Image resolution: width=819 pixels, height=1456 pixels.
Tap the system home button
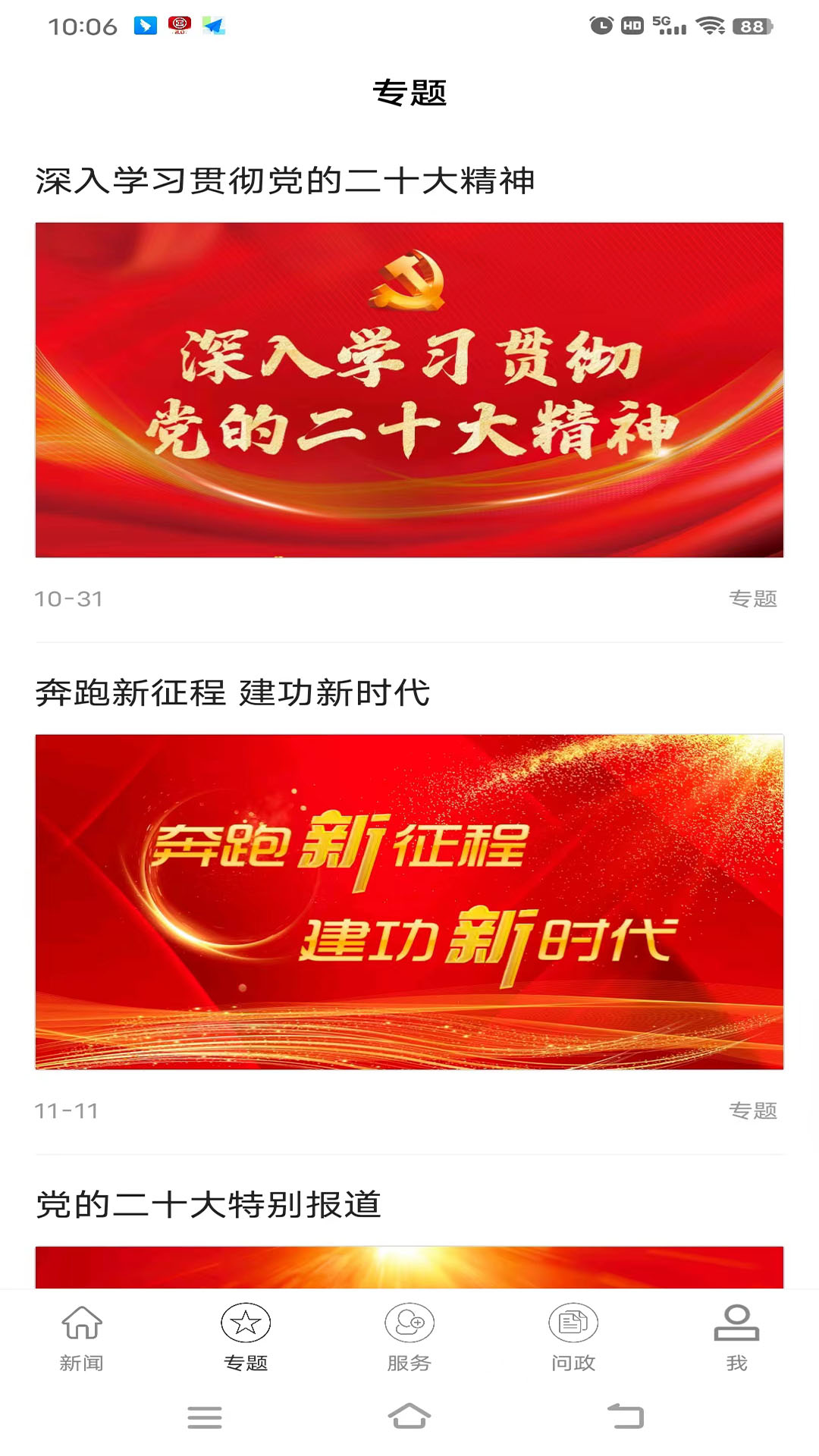409,1417
